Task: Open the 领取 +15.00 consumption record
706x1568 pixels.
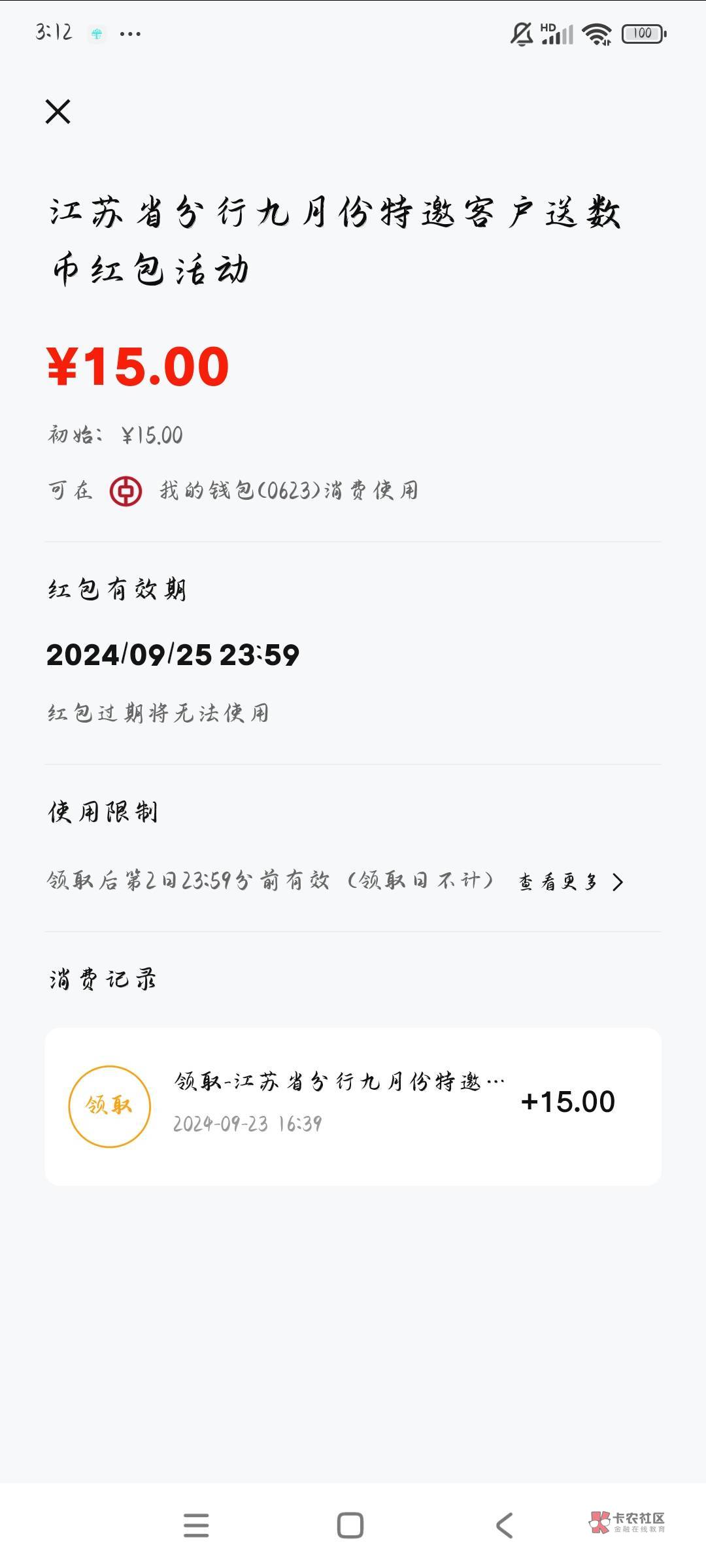Action: (353, 1107)
